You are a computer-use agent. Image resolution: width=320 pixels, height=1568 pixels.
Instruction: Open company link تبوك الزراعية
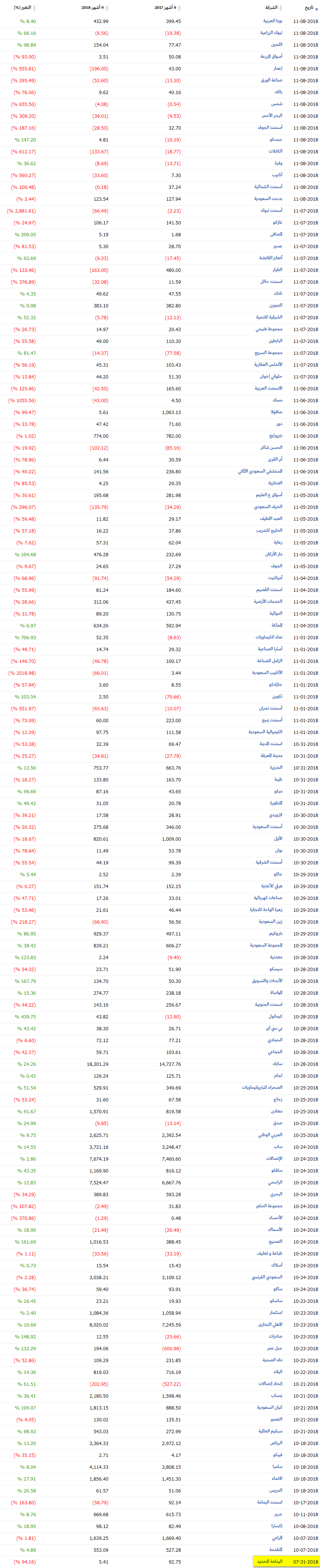tap(271, 33)
